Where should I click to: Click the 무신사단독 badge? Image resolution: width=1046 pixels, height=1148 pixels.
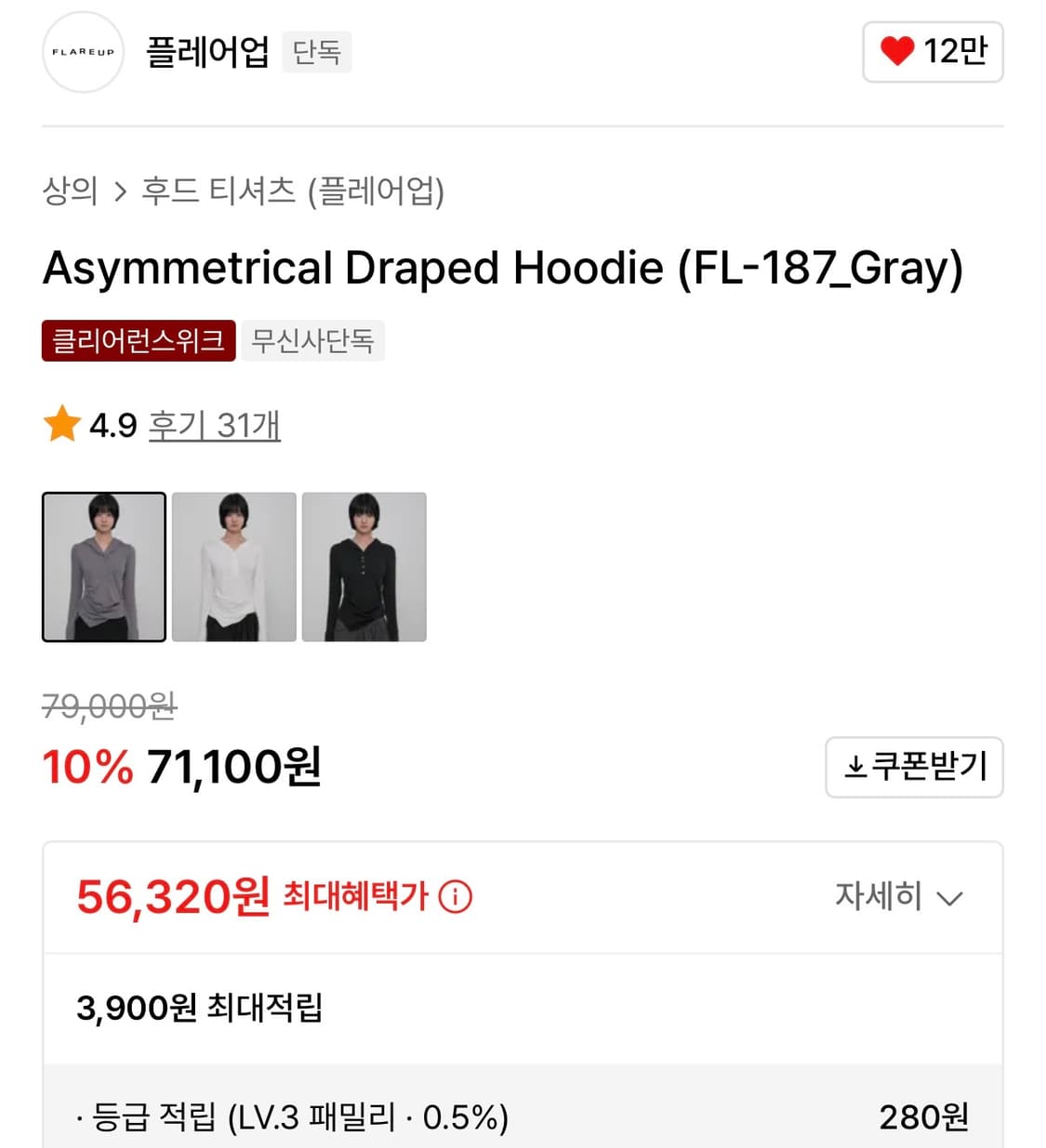tap(312, 340)
